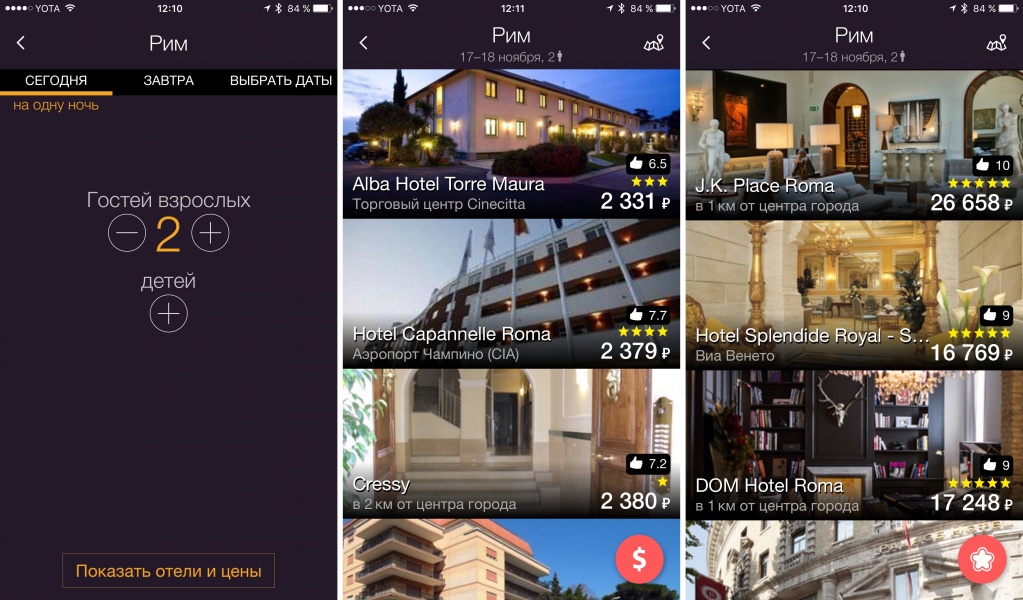Image resolution: width=1023 pixels, height=600 pixels.
Task: View Hotel Splendide Royal listing
Action: [852, 293]
